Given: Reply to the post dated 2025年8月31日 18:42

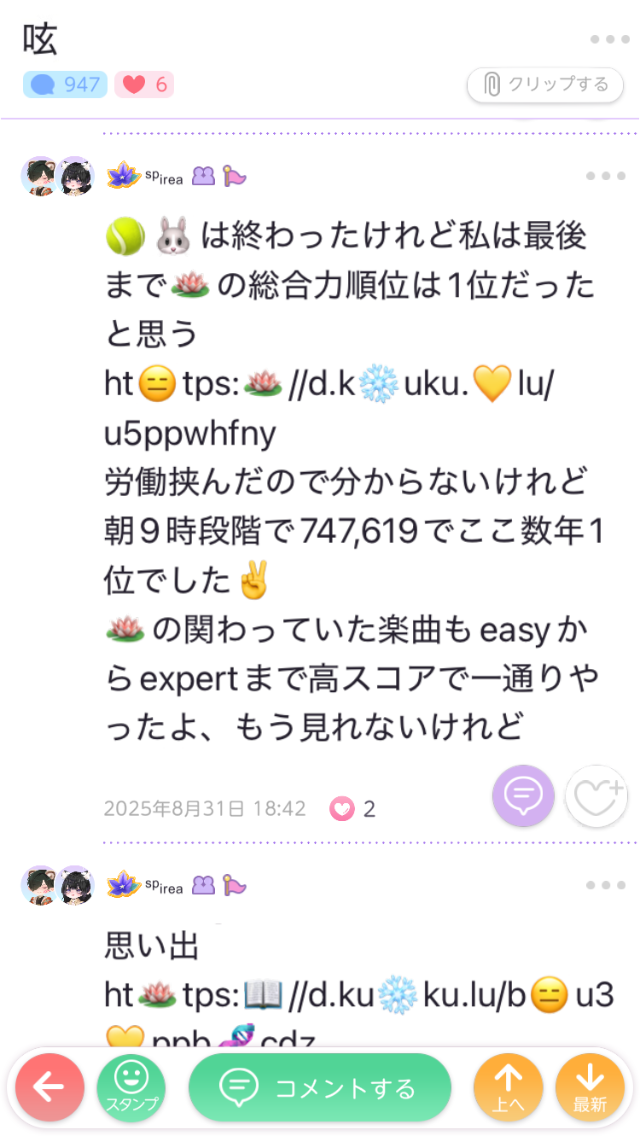Looking at the screenshot, I should (x=523, y=796).
